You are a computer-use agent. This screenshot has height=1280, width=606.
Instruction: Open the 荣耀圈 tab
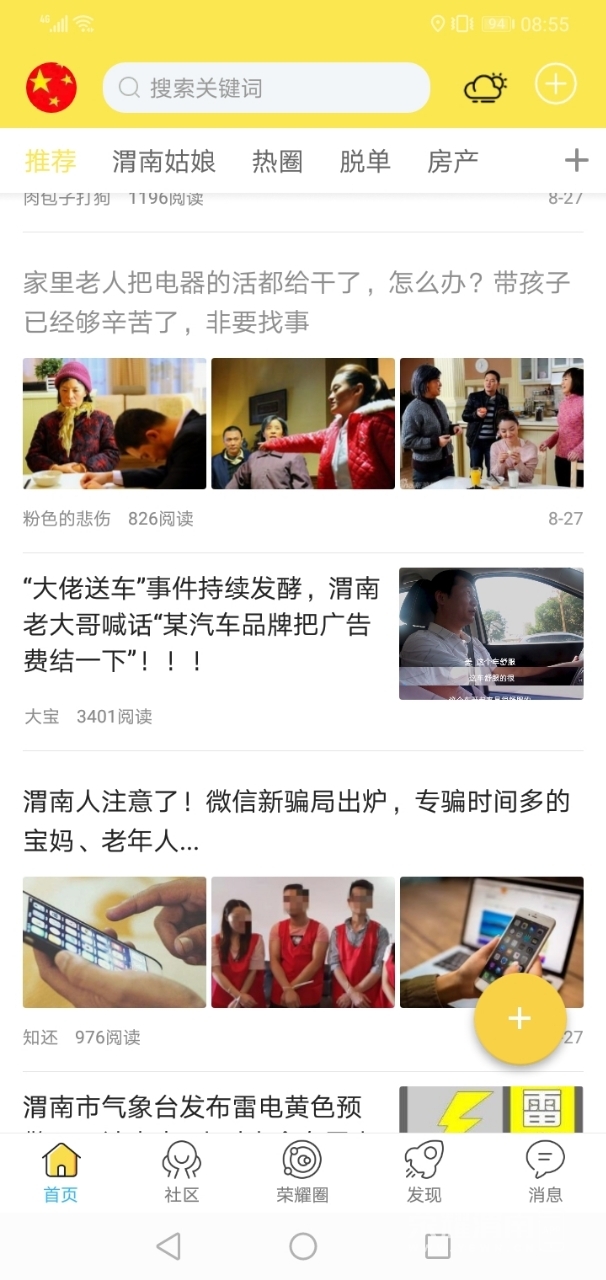[x=302, y=1172]
